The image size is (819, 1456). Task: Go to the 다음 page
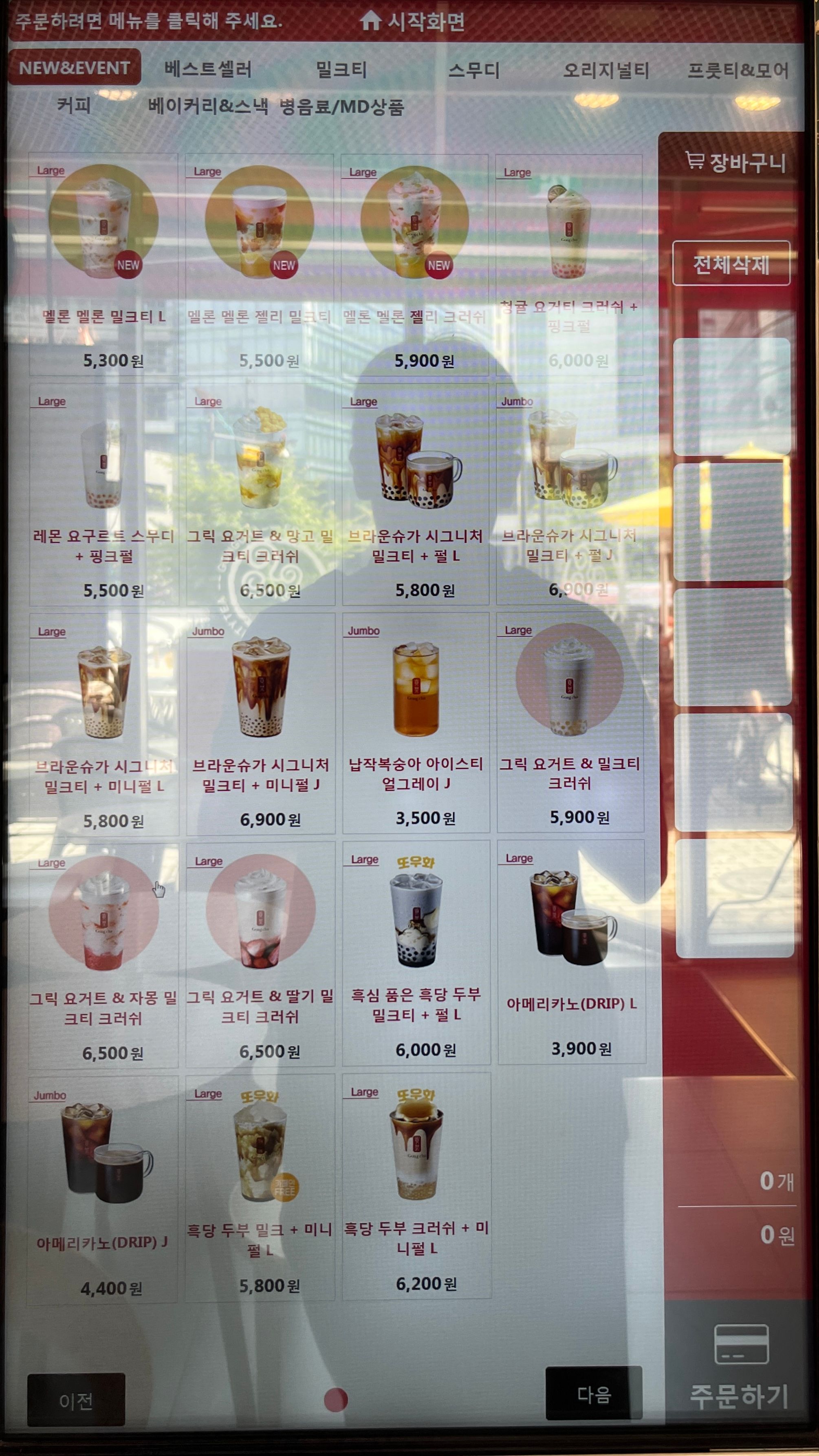click(594, 1393)
